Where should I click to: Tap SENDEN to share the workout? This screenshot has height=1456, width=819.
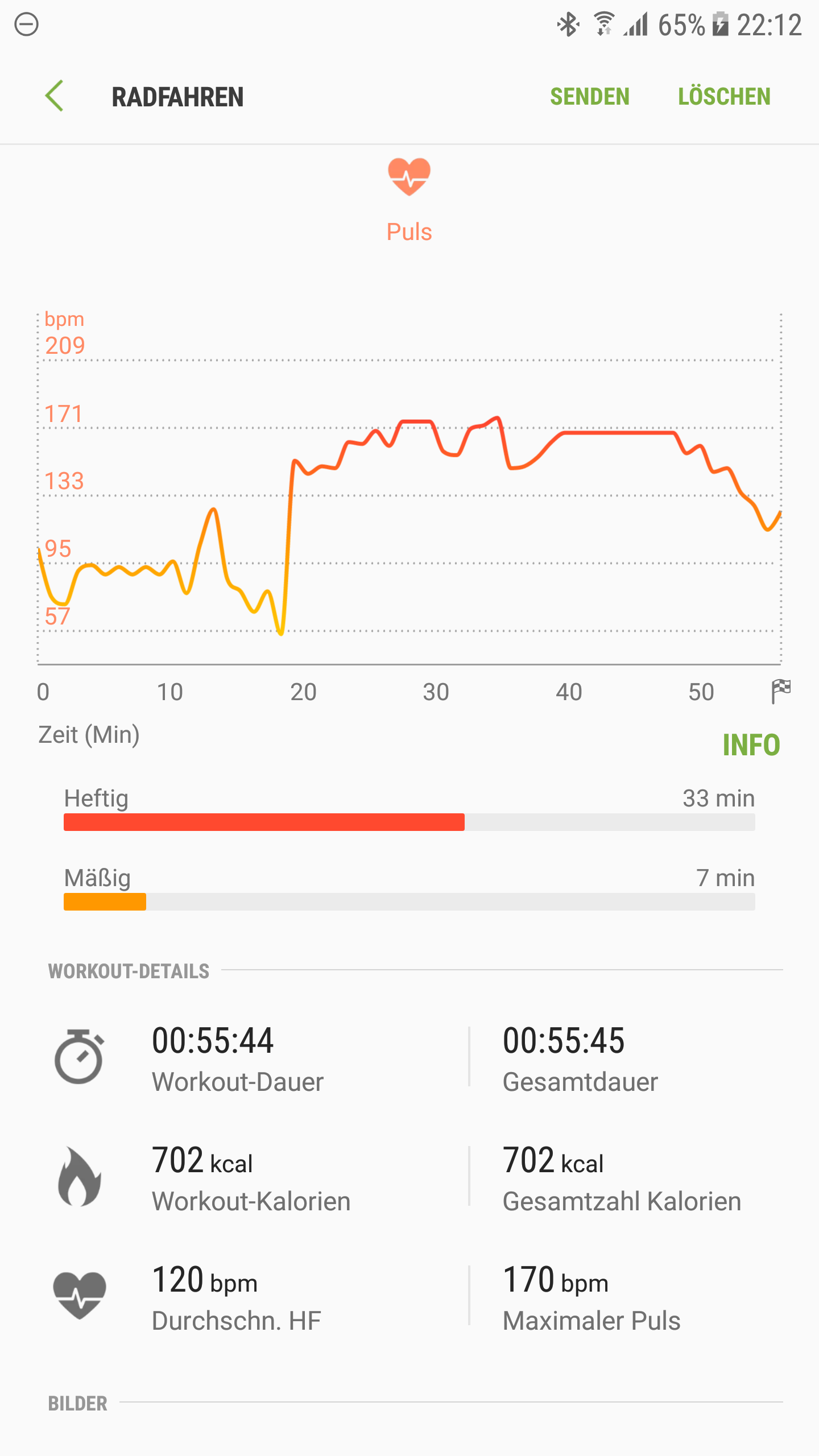tap(590, 97)
